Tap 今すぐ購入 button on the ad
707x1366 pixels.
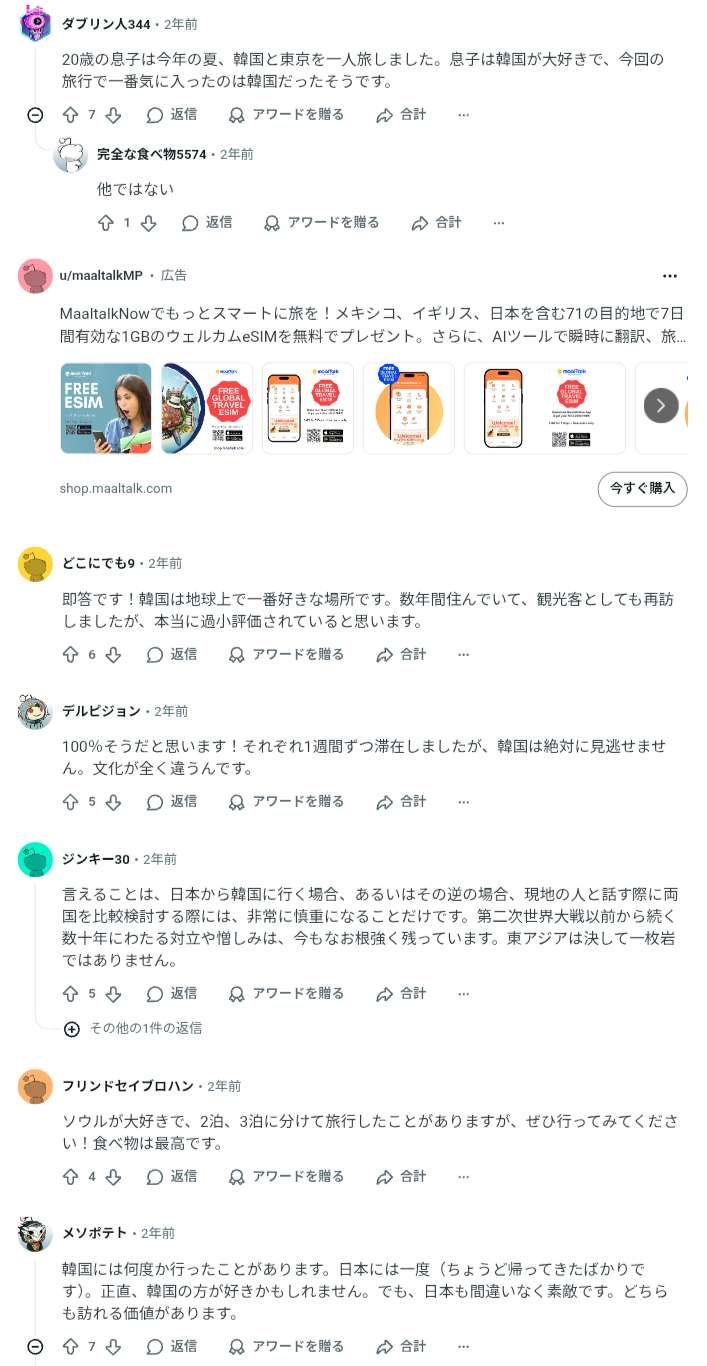[642, 489]
